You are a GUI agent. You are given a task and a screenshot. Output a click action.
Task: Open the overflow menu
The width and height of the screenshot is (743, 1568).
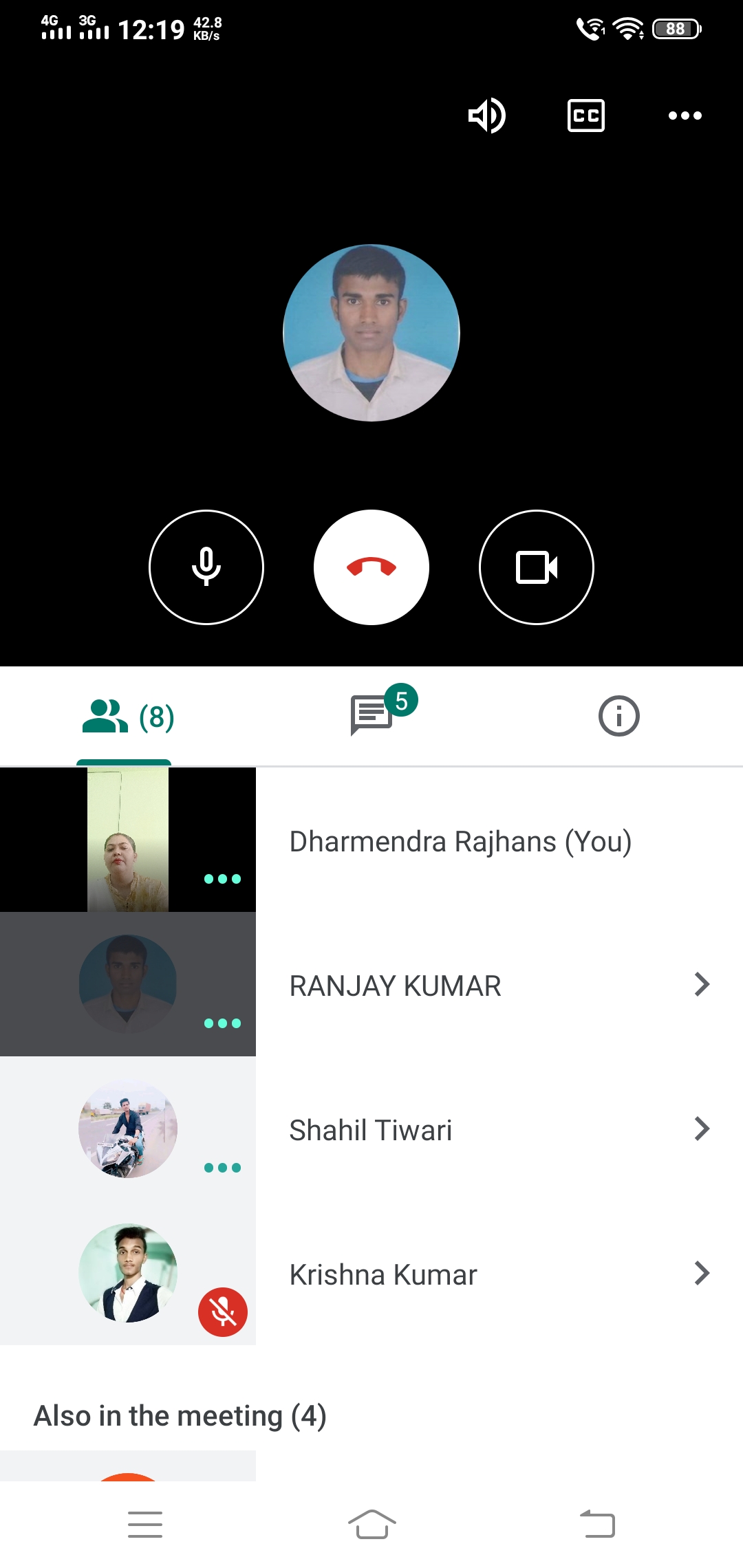pyautogui.click(x=685, y=116)
